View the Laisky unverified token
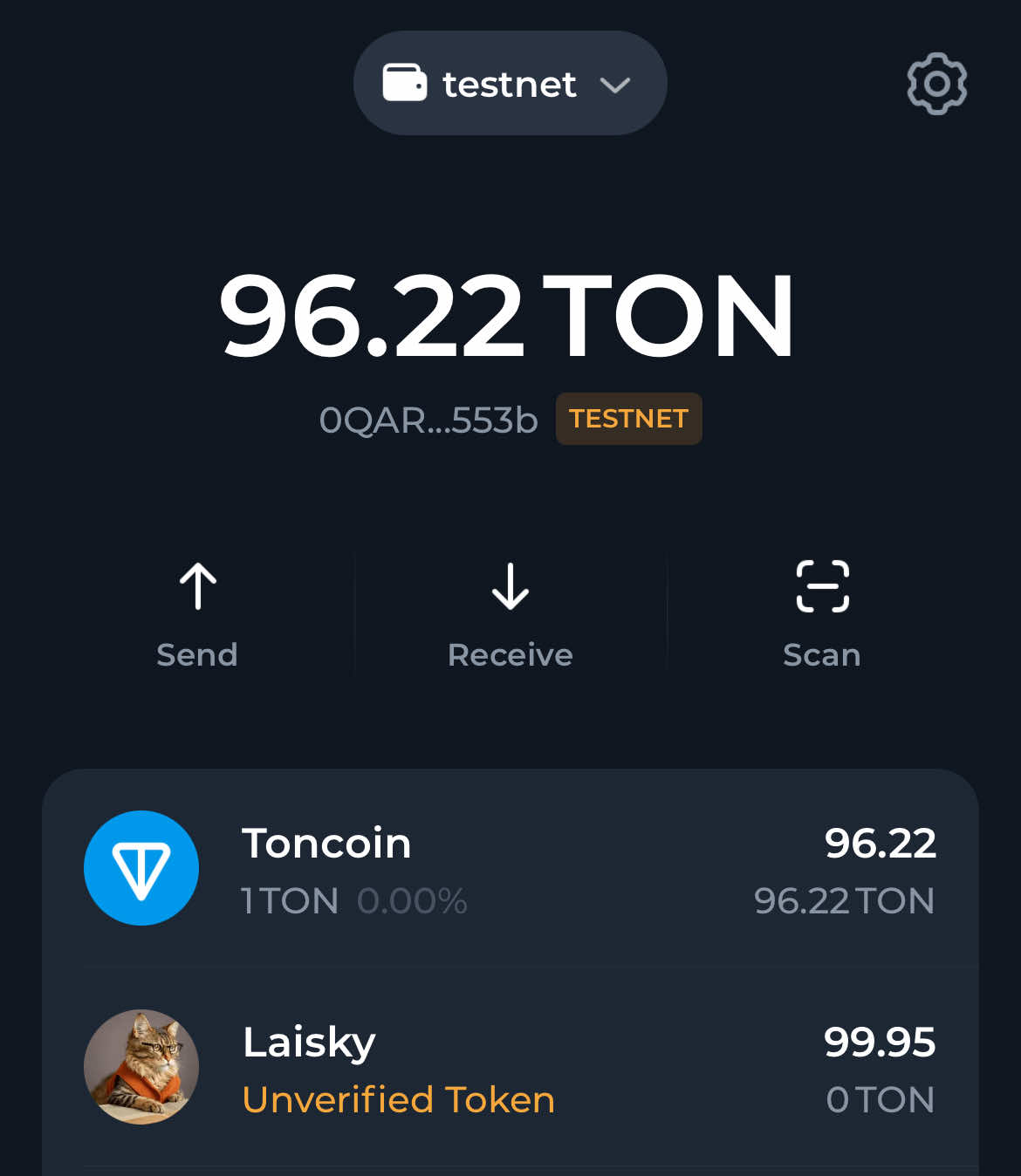This screenshot has height=1176, width=1021. pos(510,1068)
